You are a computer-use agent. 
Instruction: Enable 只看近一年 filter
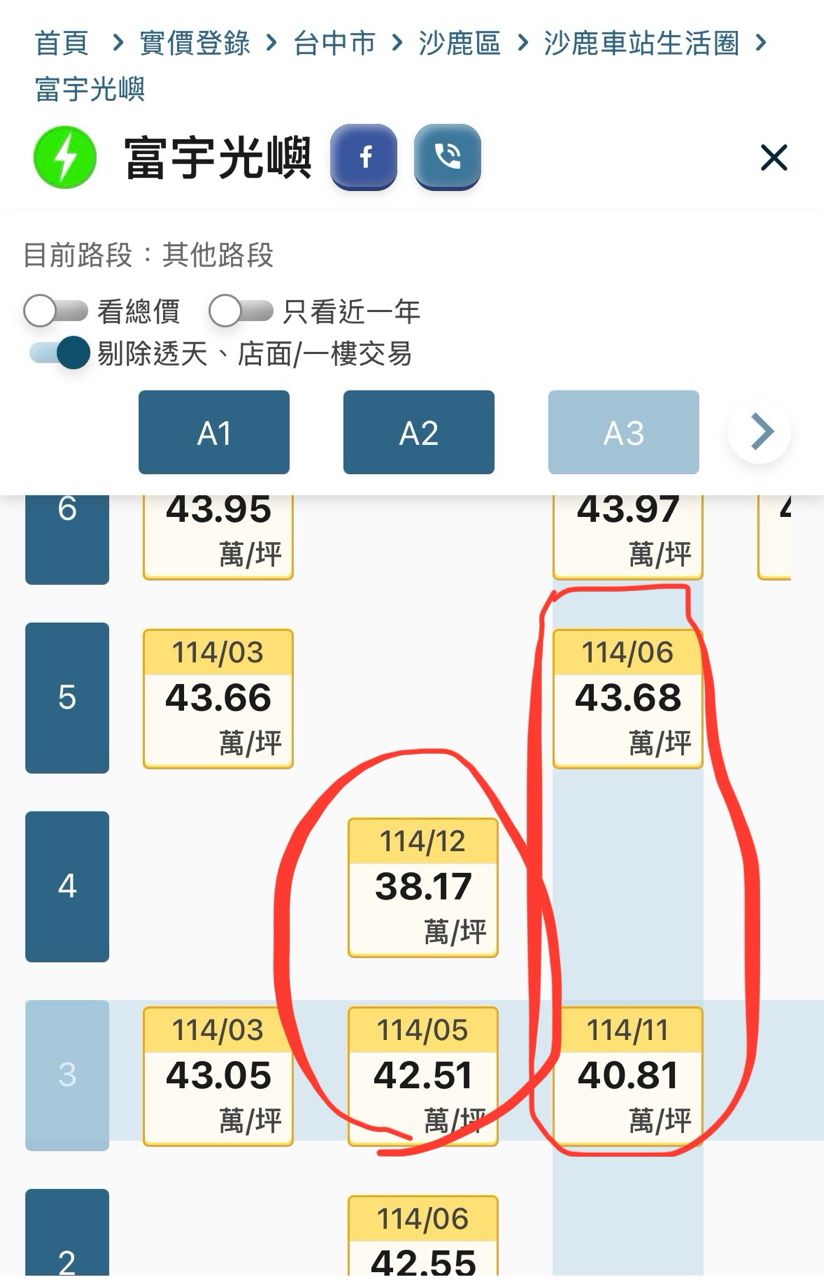pyautogui.click(x=241, y=311)
